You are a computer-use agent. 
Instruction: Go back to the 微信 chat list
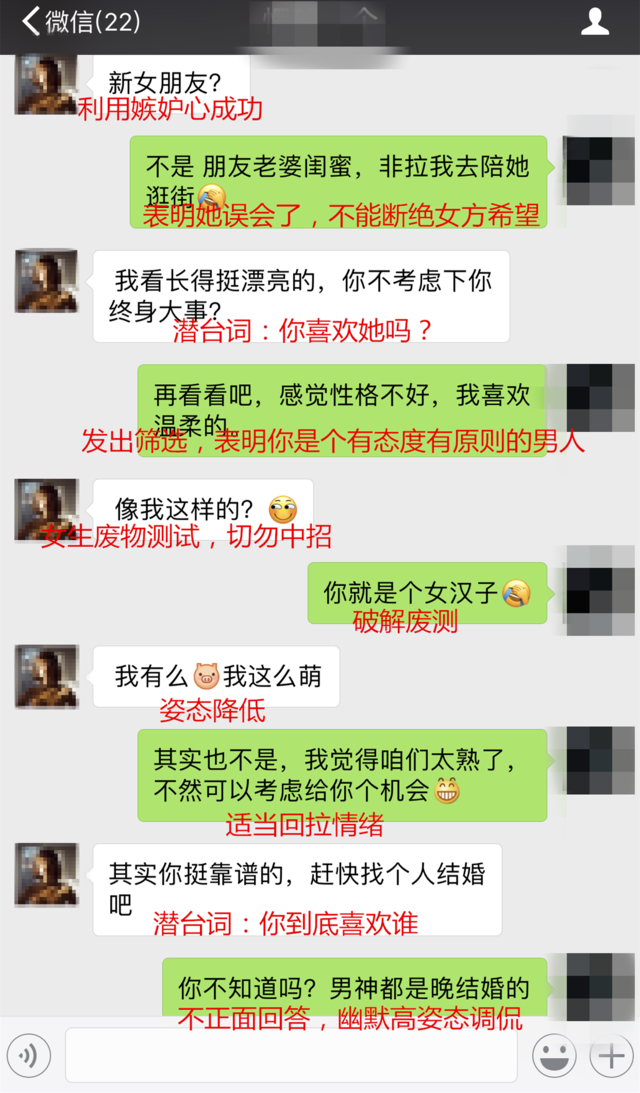80,21
